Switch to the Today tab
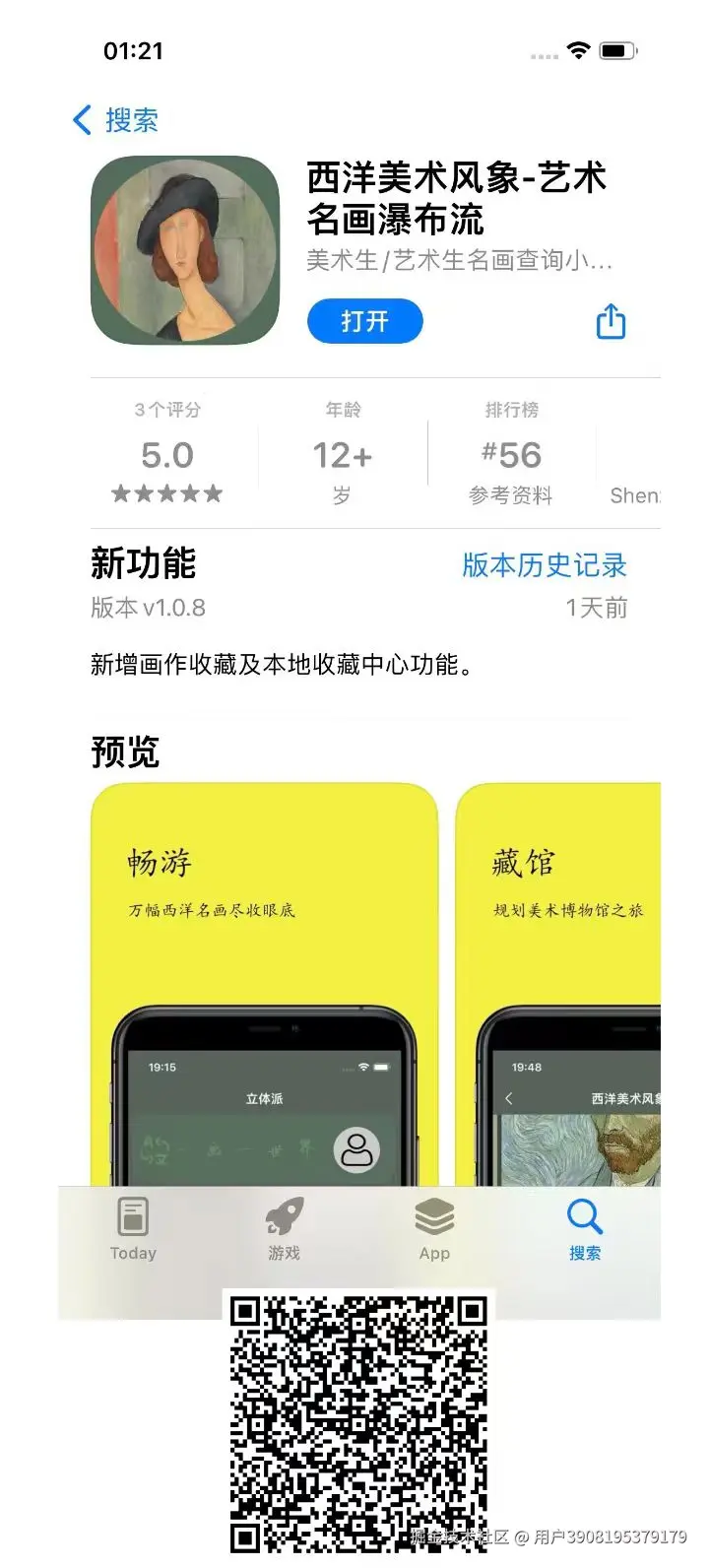The width and height of the screenshot is (709, 1568). [x=133, y=1228]
